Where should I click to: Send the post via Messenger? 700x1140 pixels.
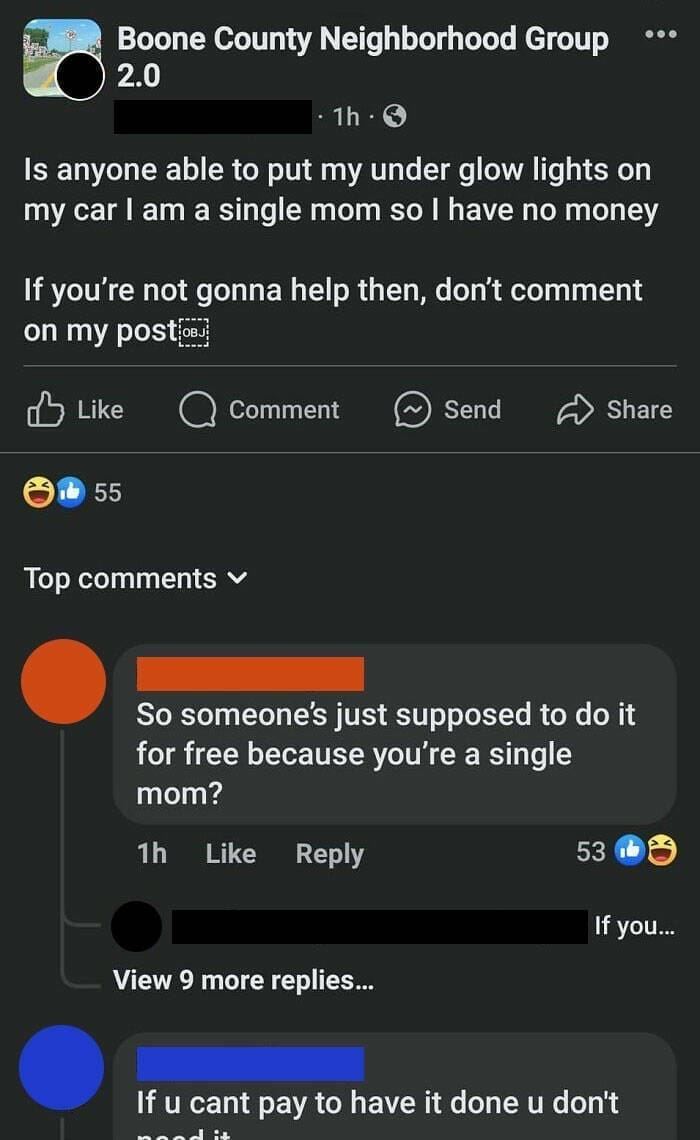coord(447,410)
